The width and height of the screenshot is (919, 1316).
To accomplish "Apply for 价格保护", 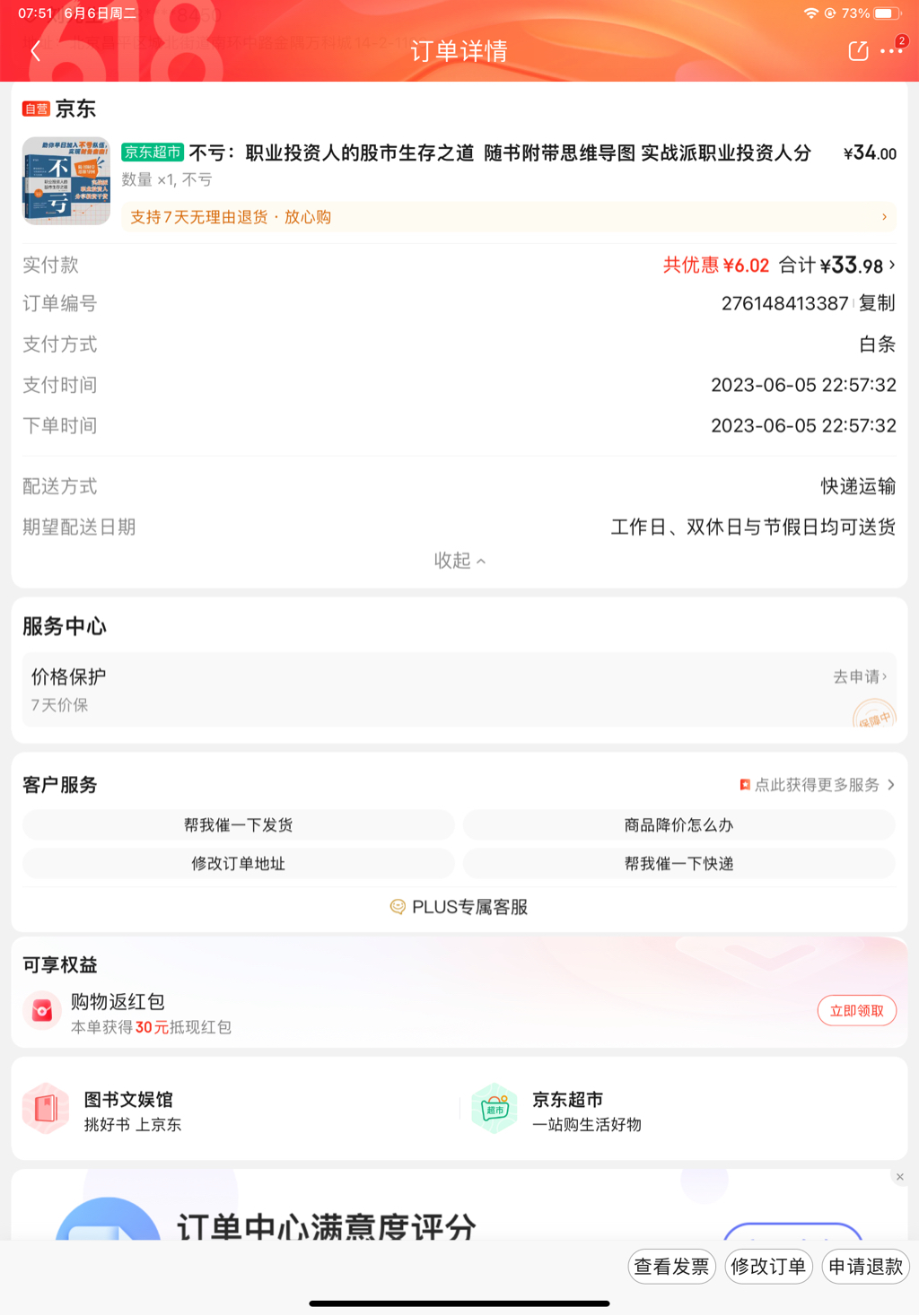I will [859, 676].
